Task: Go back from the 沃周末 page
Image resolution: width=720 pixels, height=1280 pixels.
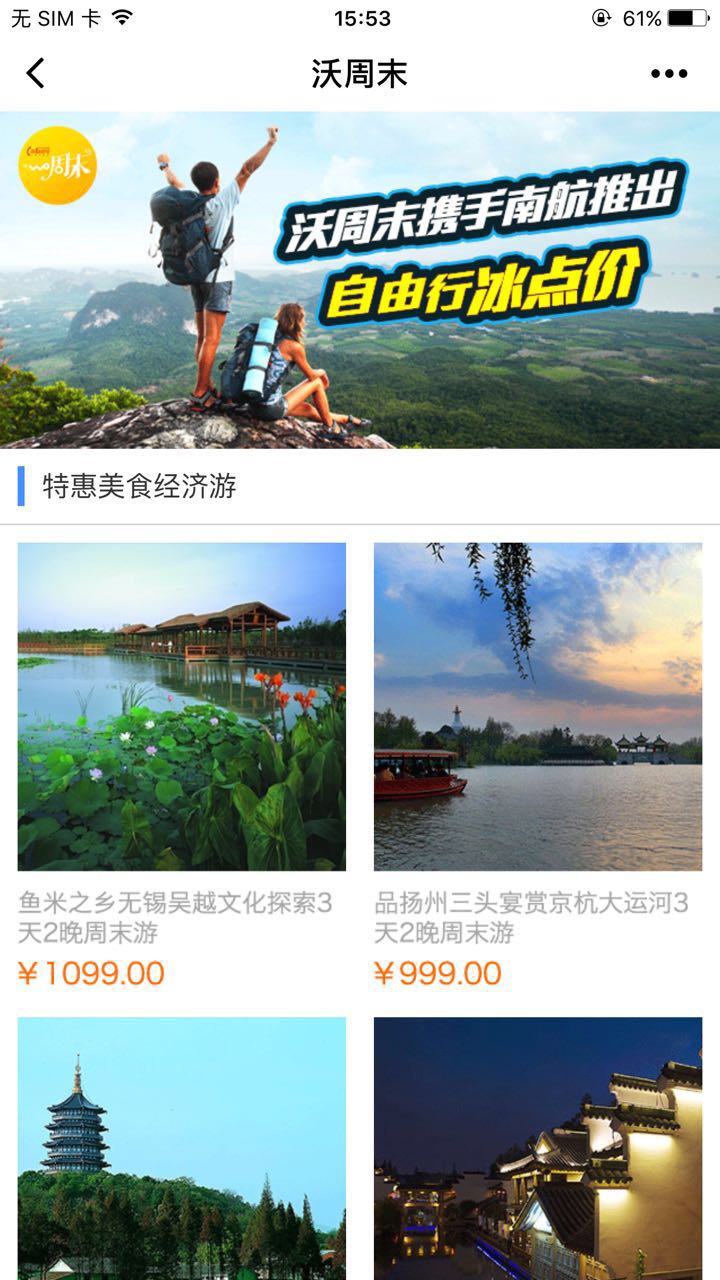Action: tap(36, 74)
